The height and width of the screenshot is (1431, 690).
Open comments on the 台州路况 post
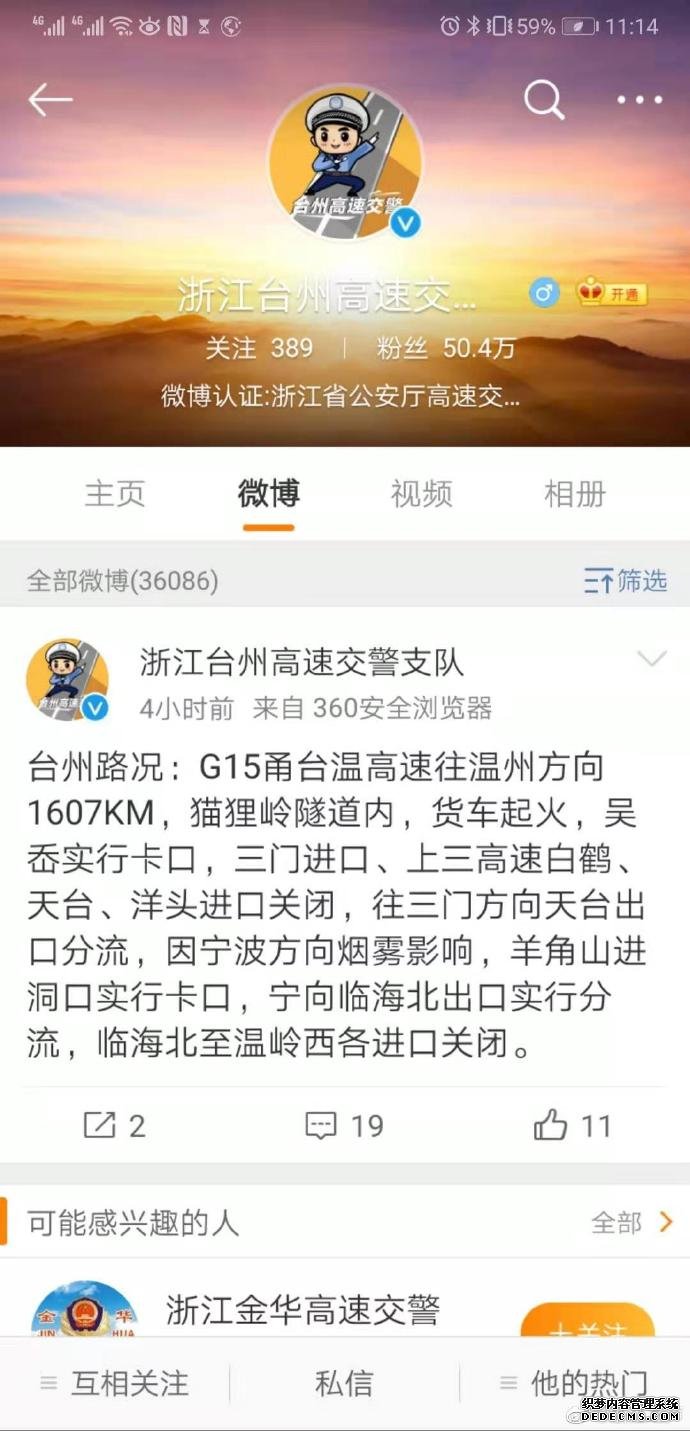[x=344, y=1126]
